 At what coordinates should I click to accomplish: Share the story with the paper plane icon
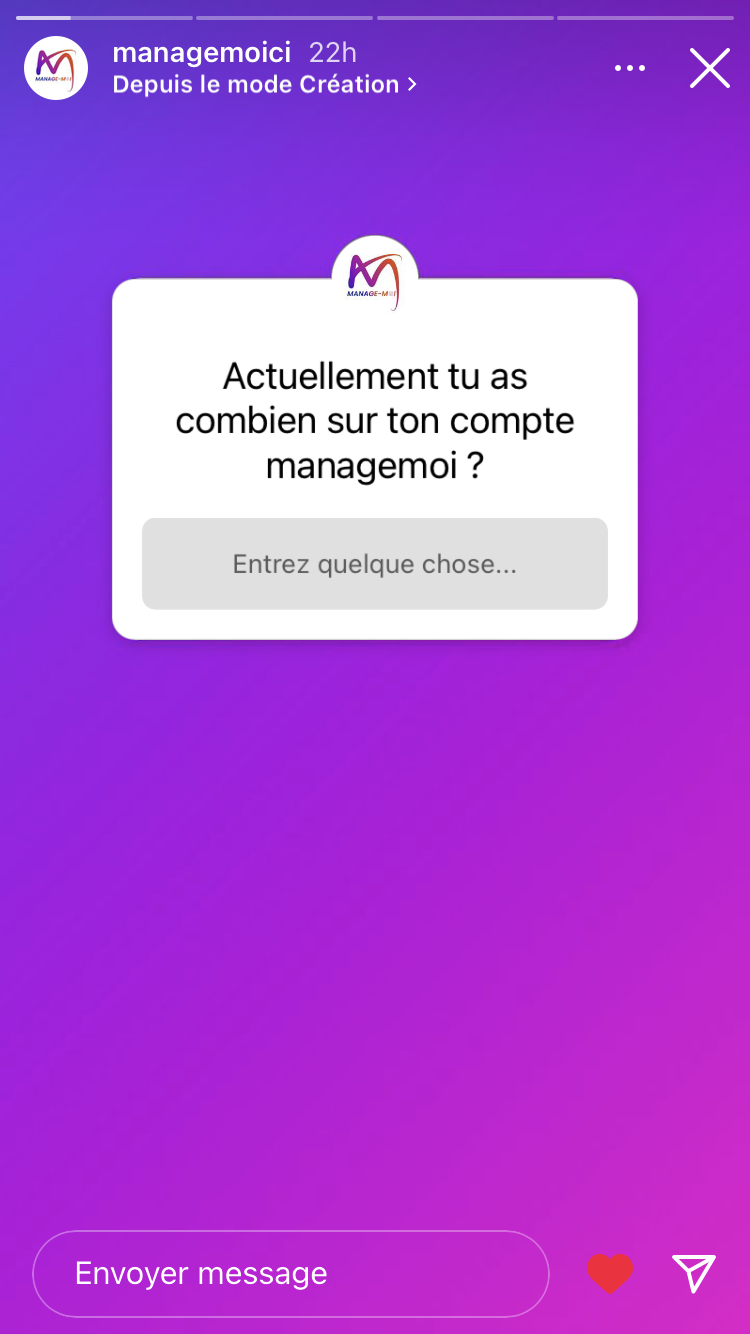(694, 1273)
